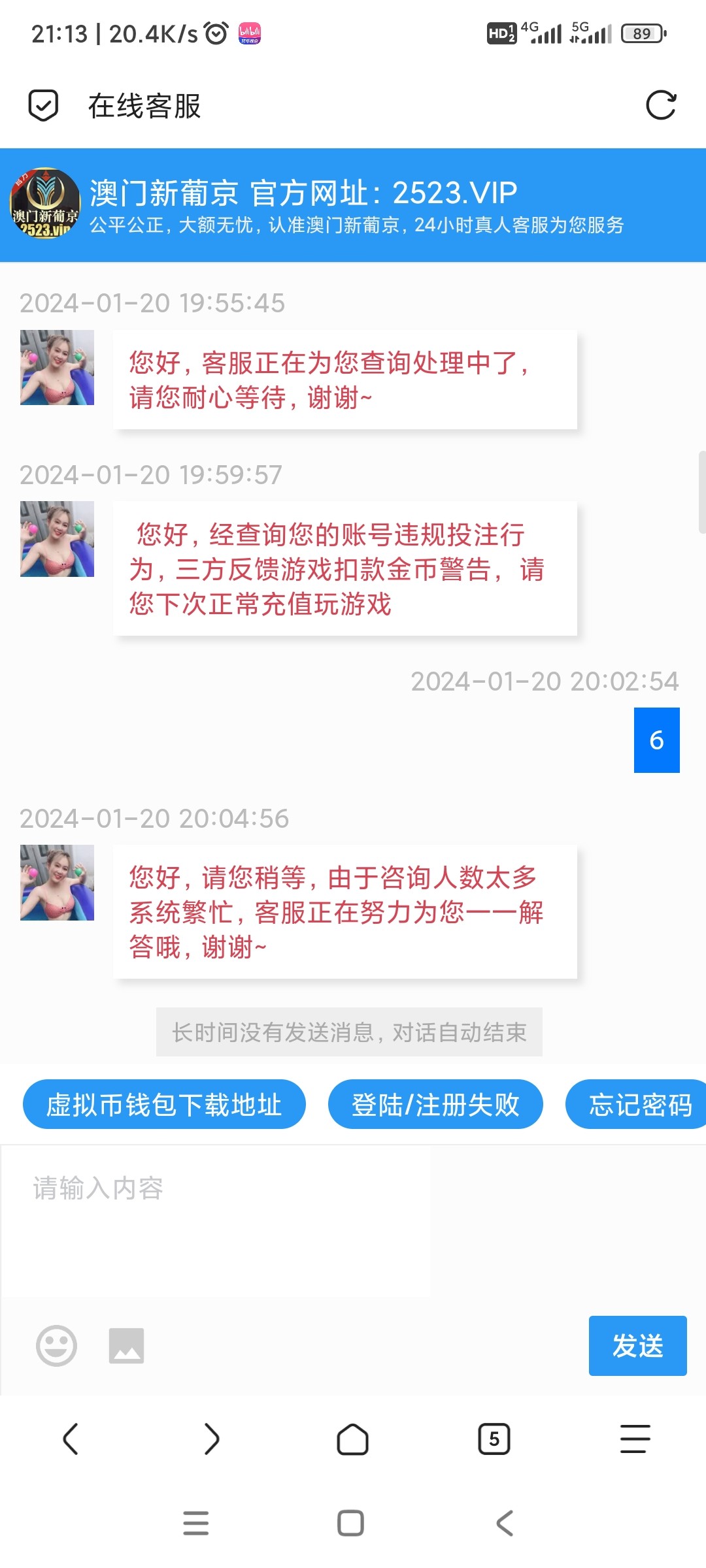Open the browser menu with the hamburger icon
The height and width of the screenshot is (1568, 706).
click(x=633, y=1439)
